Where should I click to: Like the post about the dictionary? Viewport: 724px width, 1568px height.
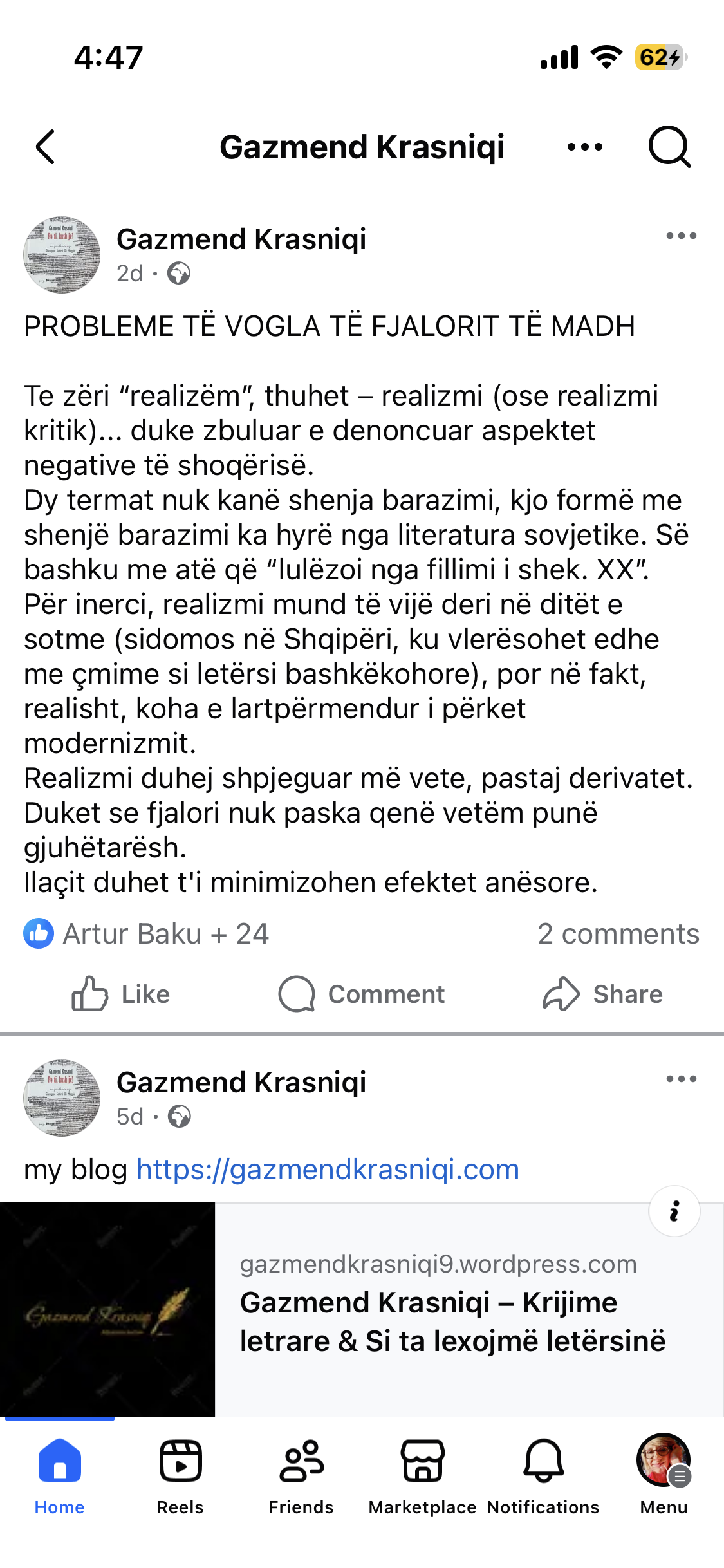click(x=121, y=994)
